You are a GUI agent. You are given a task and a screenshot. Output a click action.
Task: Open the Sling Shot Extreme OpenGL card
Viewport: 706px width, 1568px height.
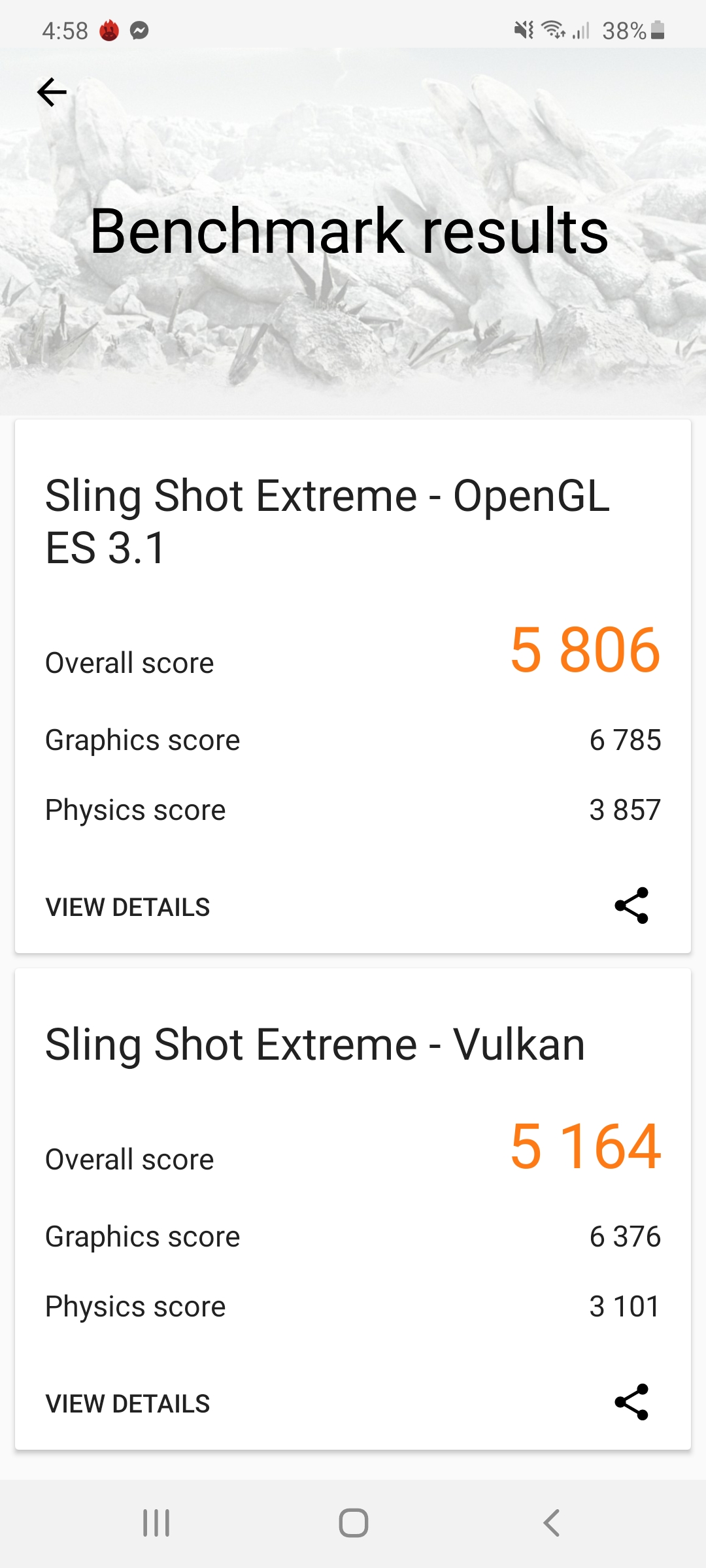point(327,521)
